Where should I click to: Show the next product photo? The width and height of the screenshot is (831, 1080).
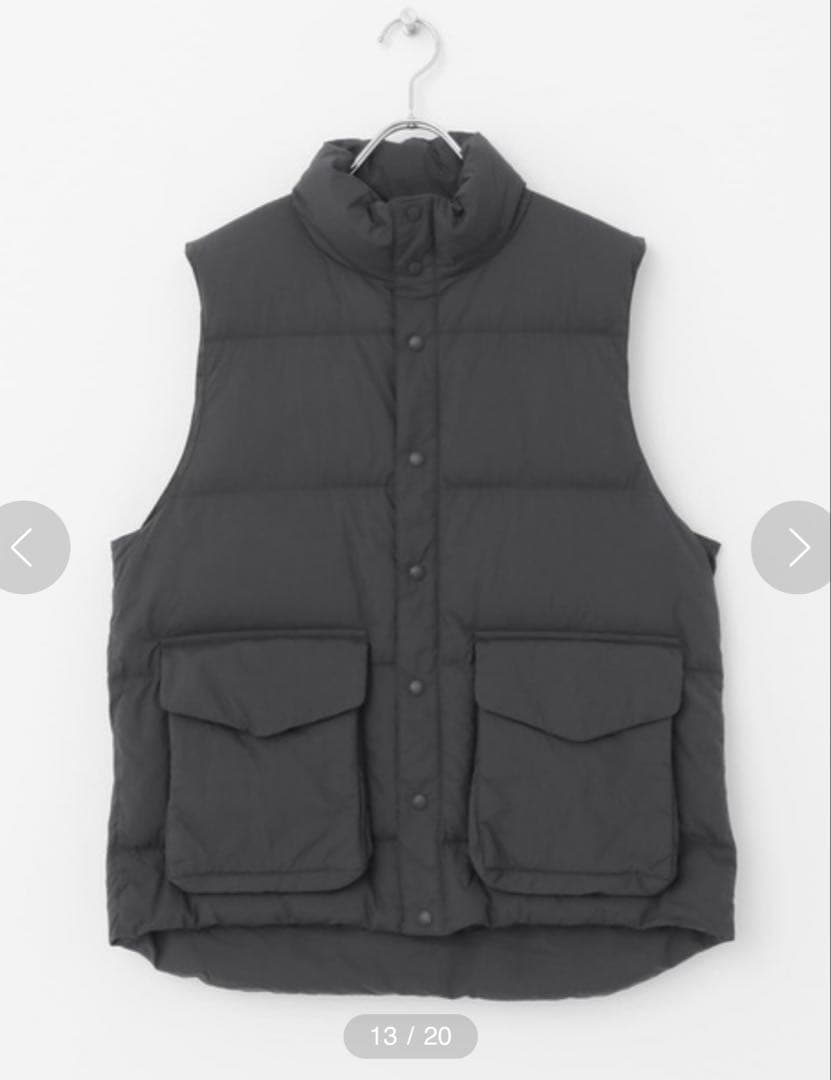pyautogui.click(x=796, y=547)
